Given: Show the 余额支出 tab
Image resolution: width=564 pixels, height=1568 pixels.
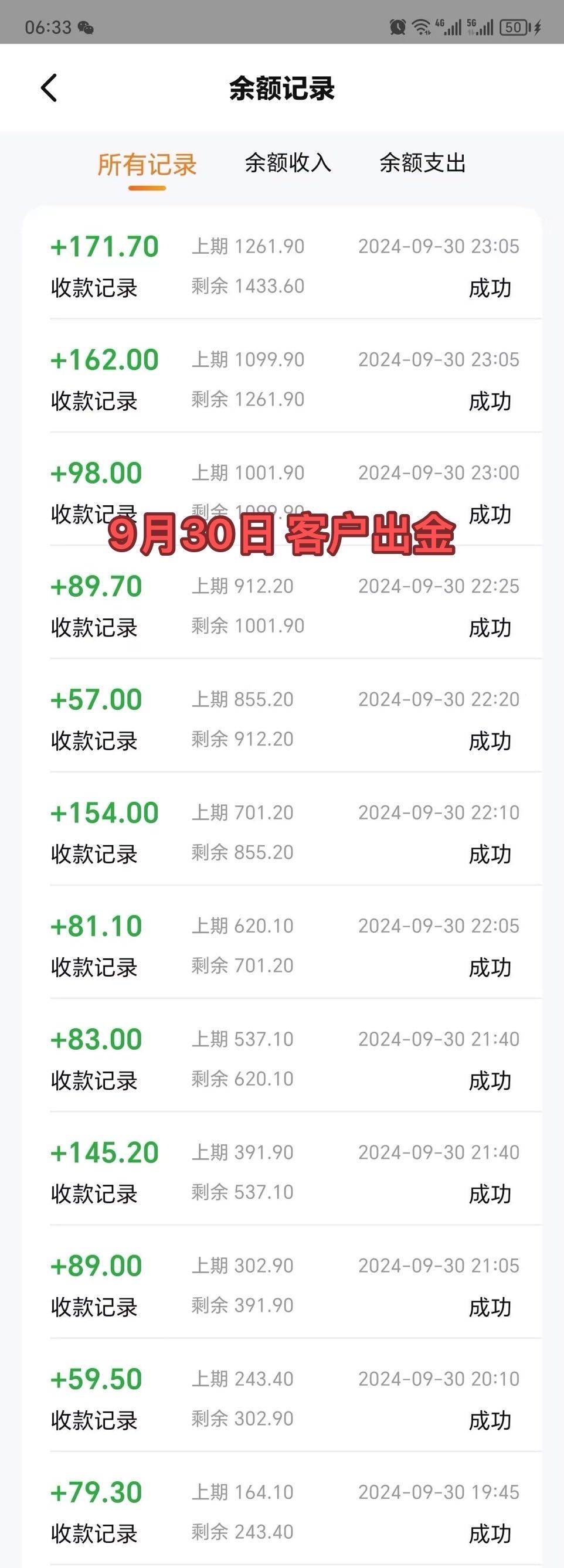Looking at the screenshot, I should click(x=422, y=163).
